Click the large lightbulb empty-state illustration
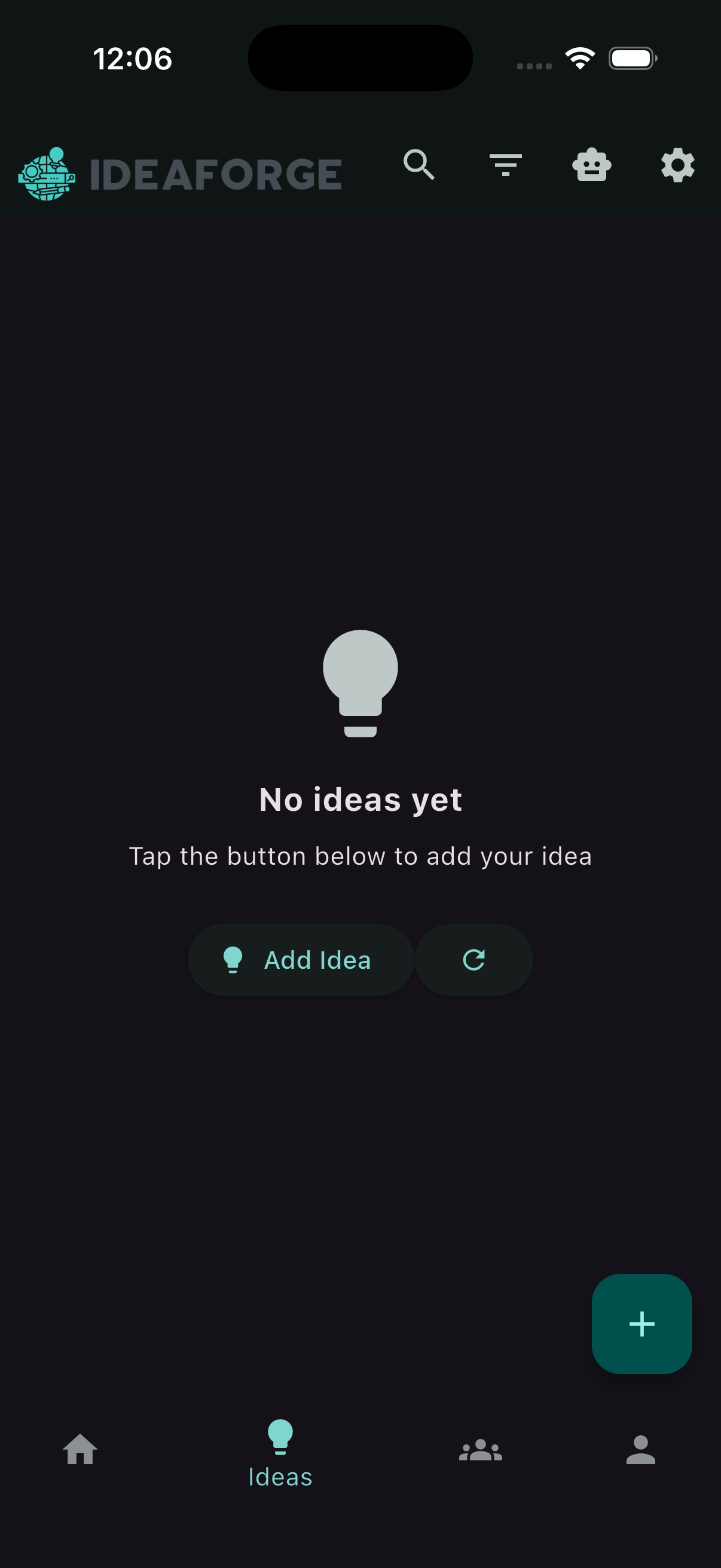Image resolution: width=721 pixels, height=1568 pixels. click(360, 682)
